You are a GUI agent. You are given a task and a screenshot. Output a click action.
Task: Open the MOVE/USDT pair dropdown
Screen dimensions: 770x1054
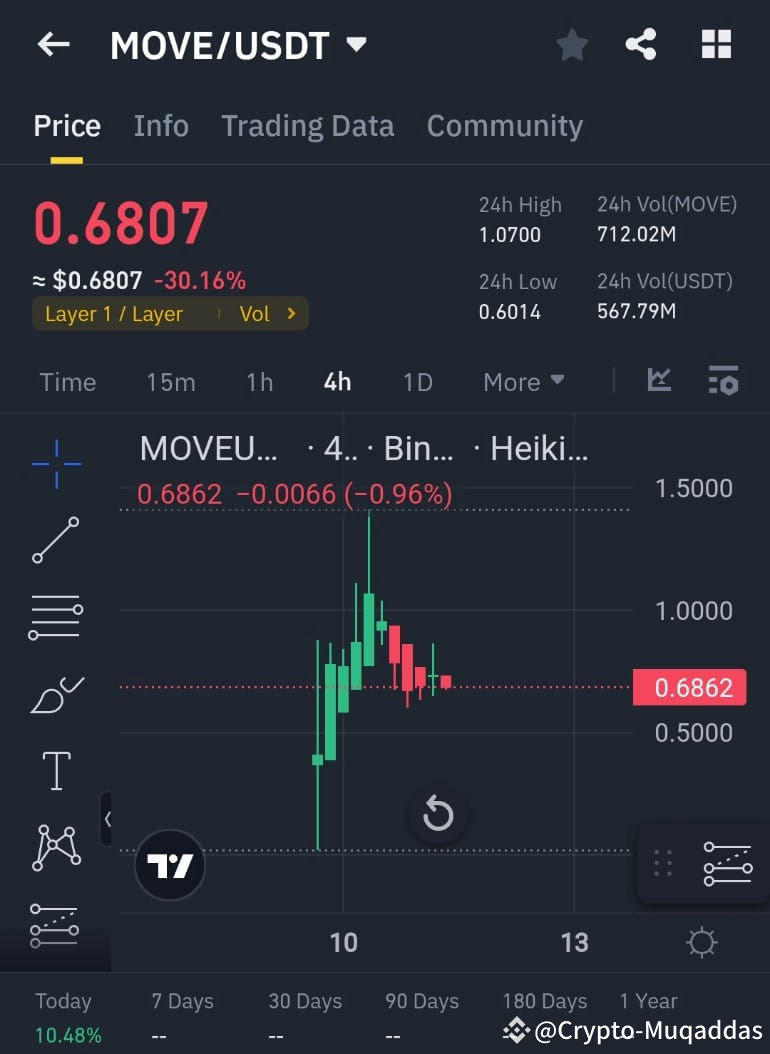pos(356,44)
